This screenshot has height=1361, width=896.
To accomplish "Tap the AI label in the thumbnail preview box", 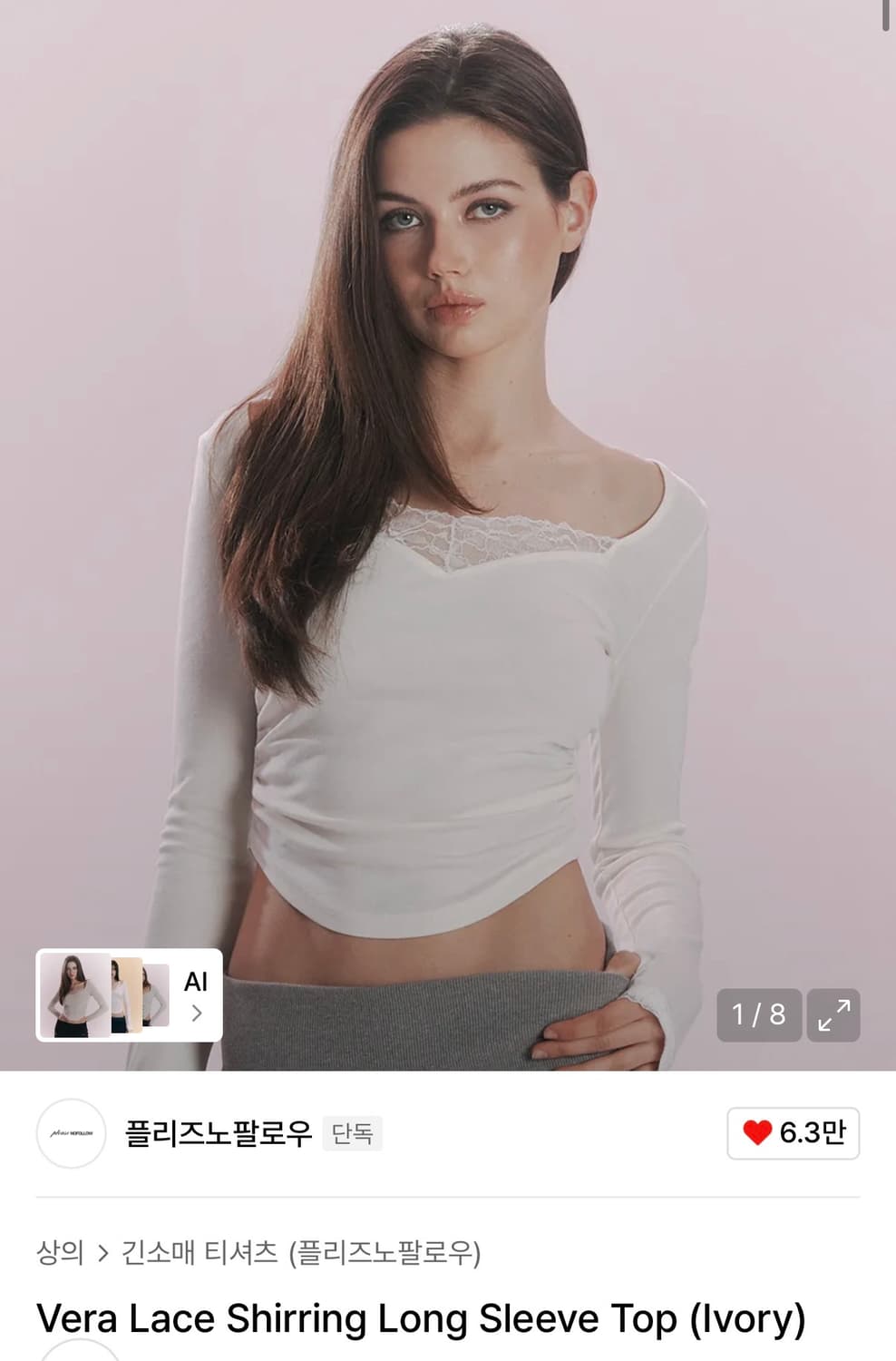I will [x=196, y=983].
